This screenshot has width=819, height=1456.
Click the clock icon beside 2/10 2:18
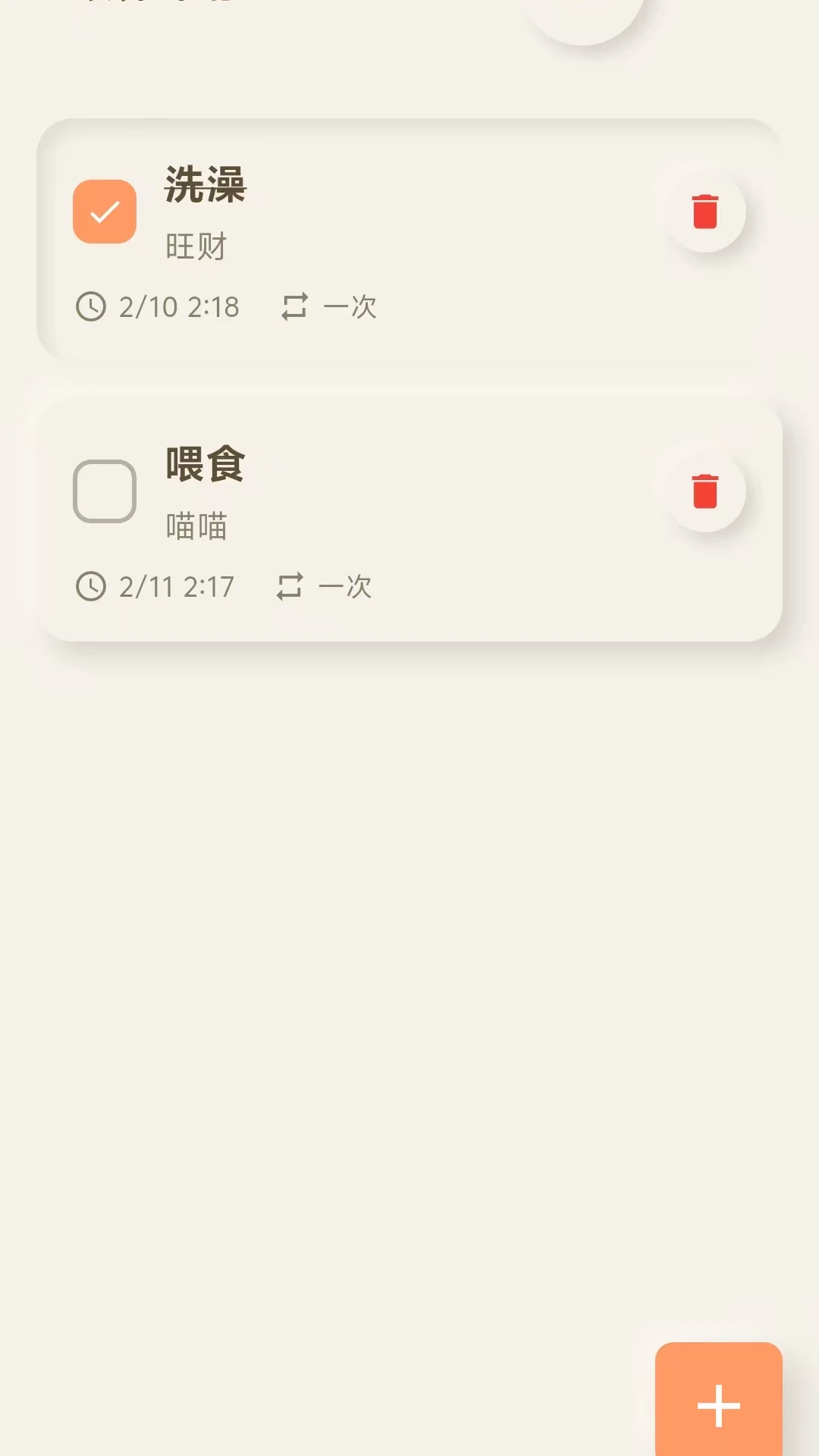(x=92, y=306)
